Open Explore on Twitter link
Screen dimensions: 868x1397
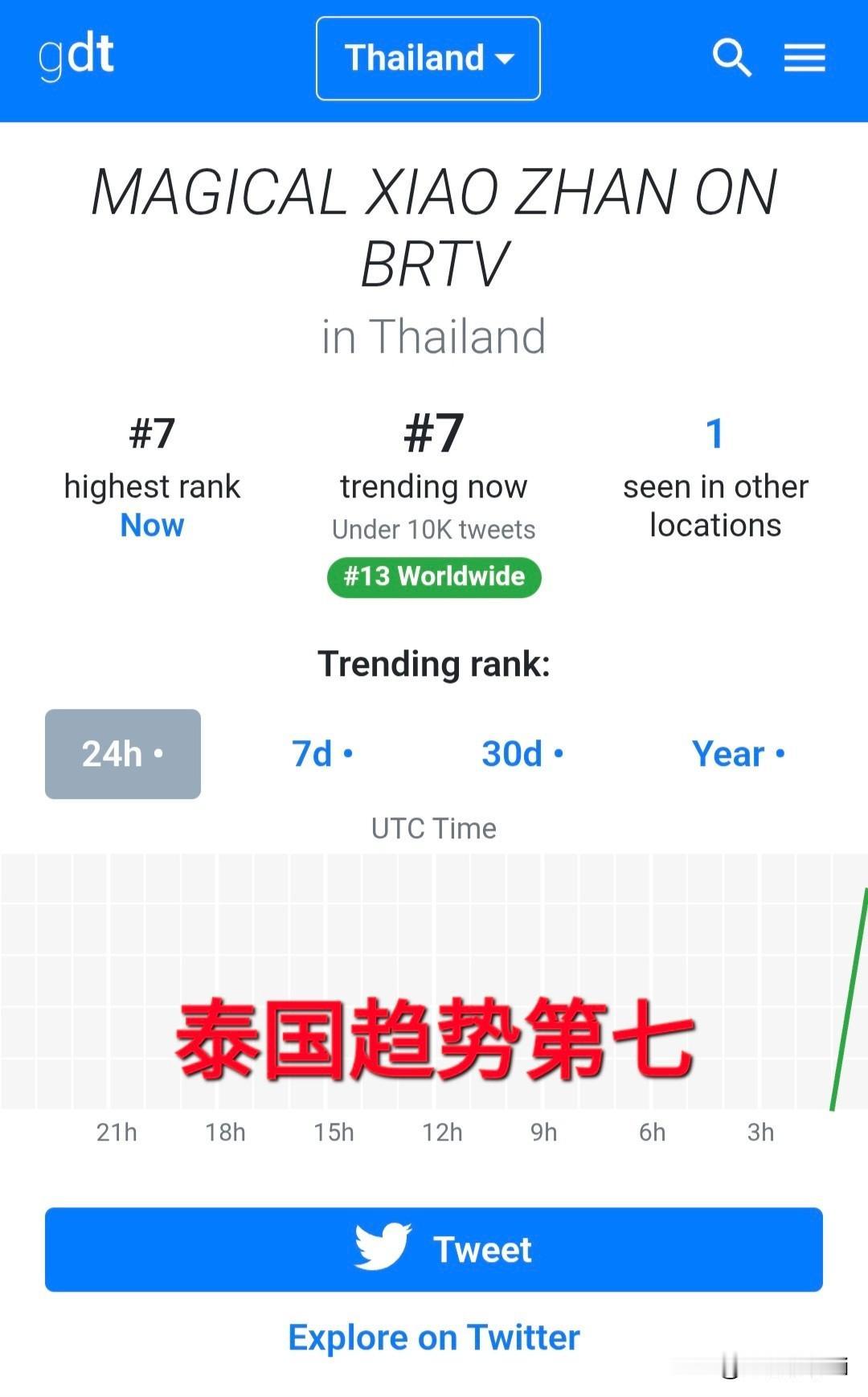(x=433, y=1337)
